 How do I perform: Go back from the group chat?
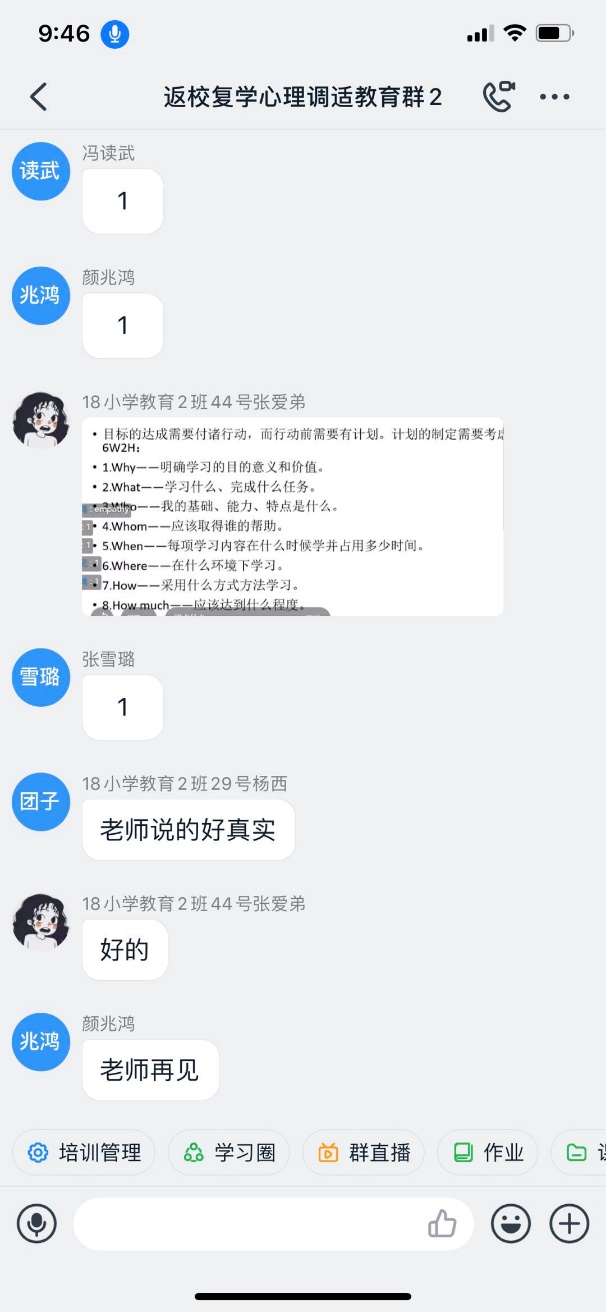coord(38,97)
